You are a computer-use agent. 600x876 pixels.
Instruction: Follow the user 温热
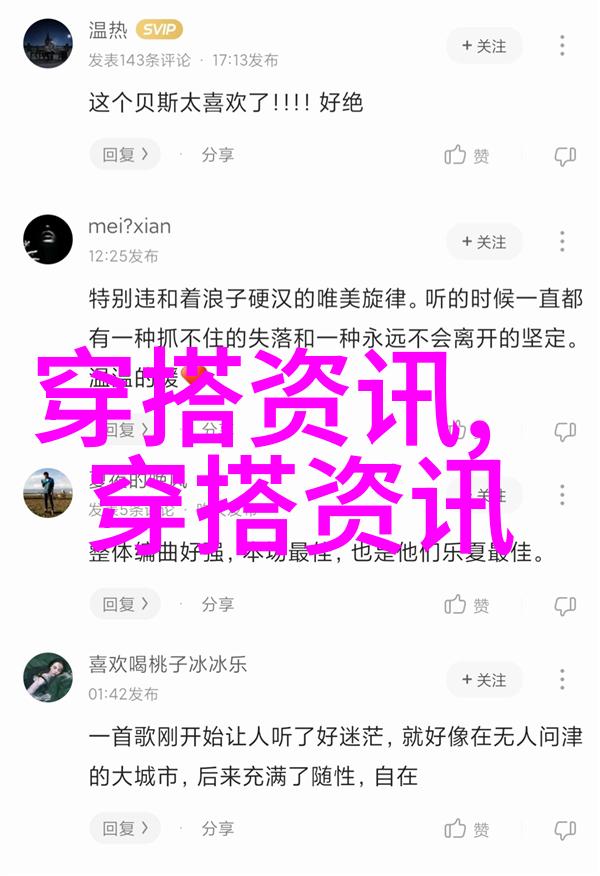coord(484,46)
